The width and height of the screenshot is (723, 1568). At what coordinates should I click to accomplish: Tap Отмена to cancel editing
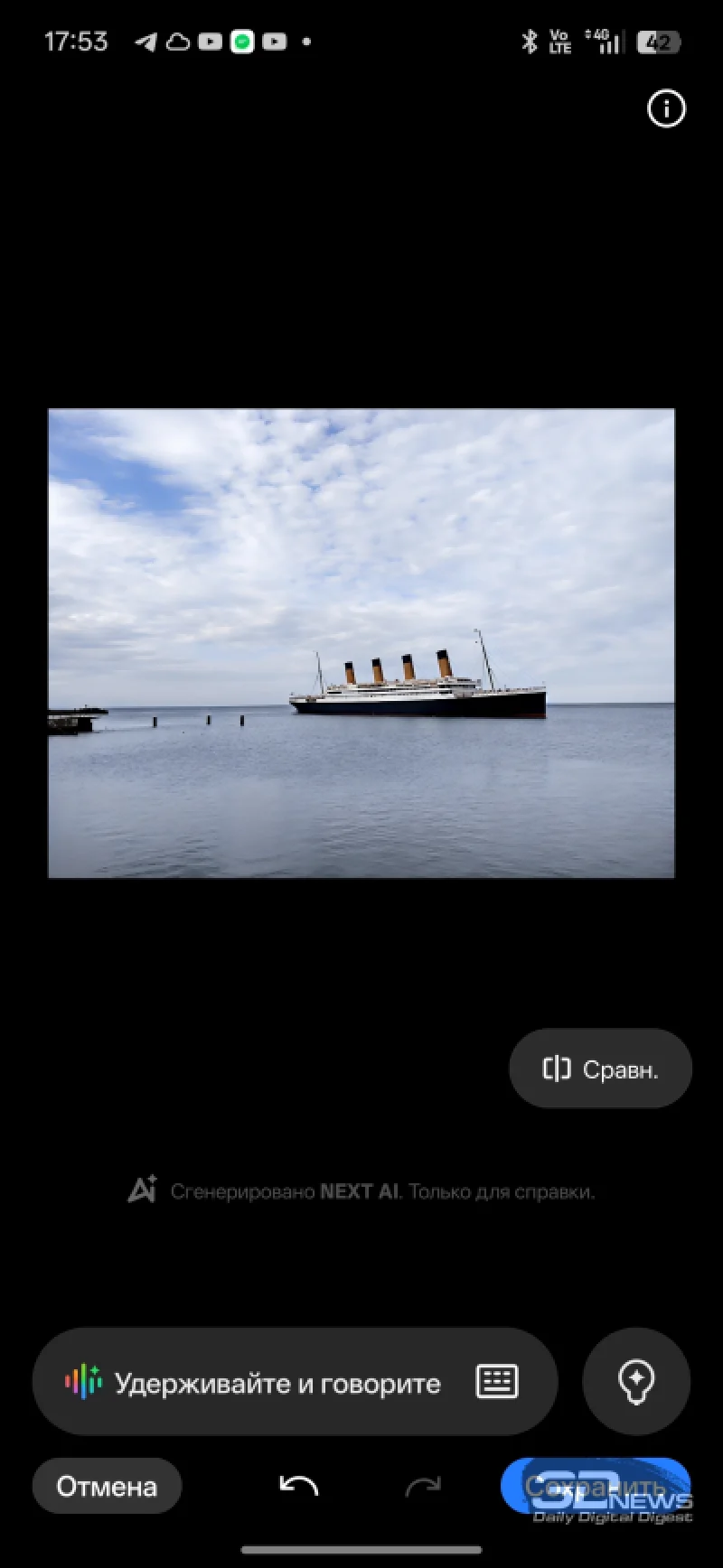pos(107,1486)
